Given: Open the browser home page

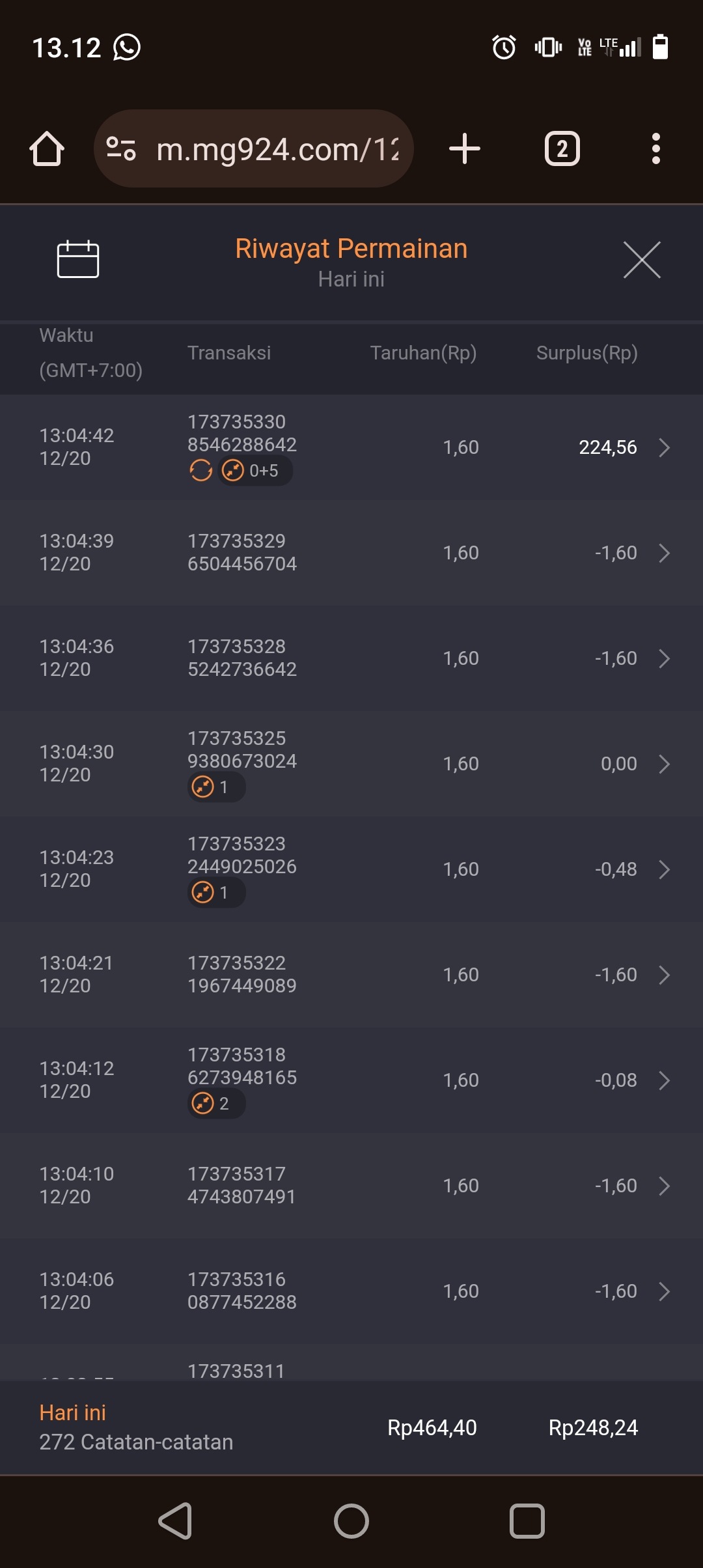Looking at the screenshot, I should point(47,149).
